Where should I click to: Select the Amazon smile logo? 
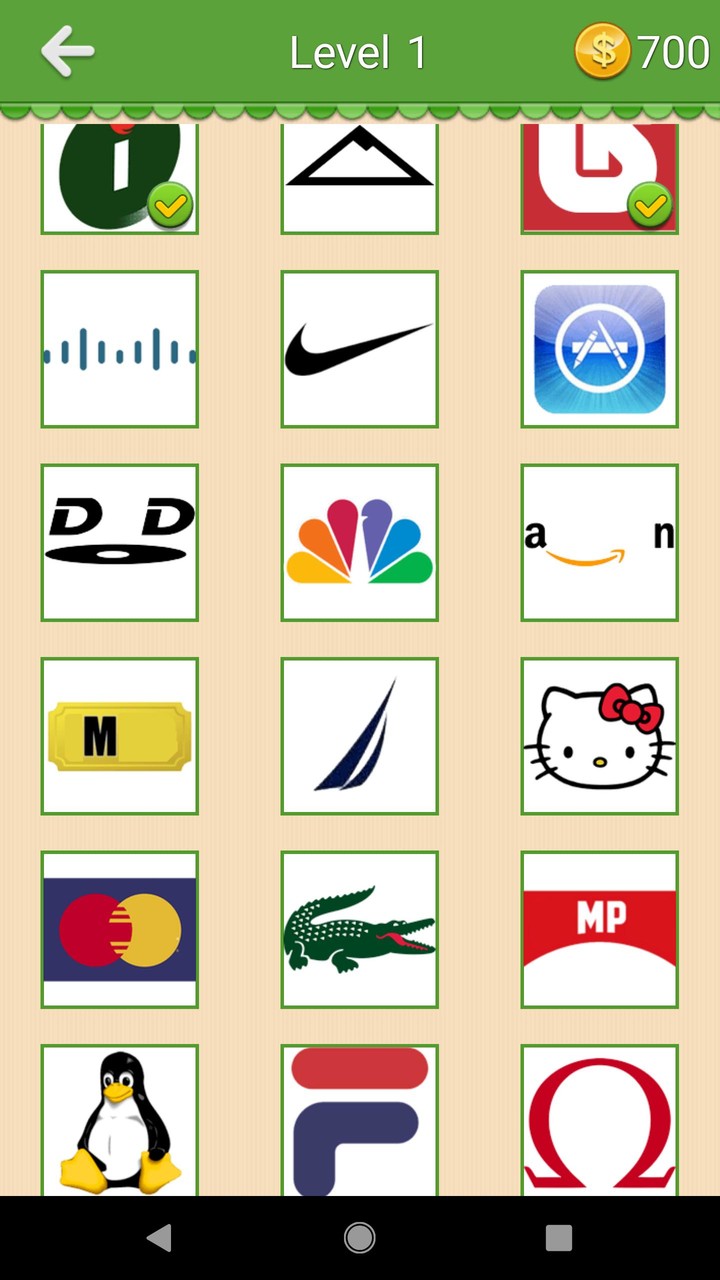click(x=599, y=542)
